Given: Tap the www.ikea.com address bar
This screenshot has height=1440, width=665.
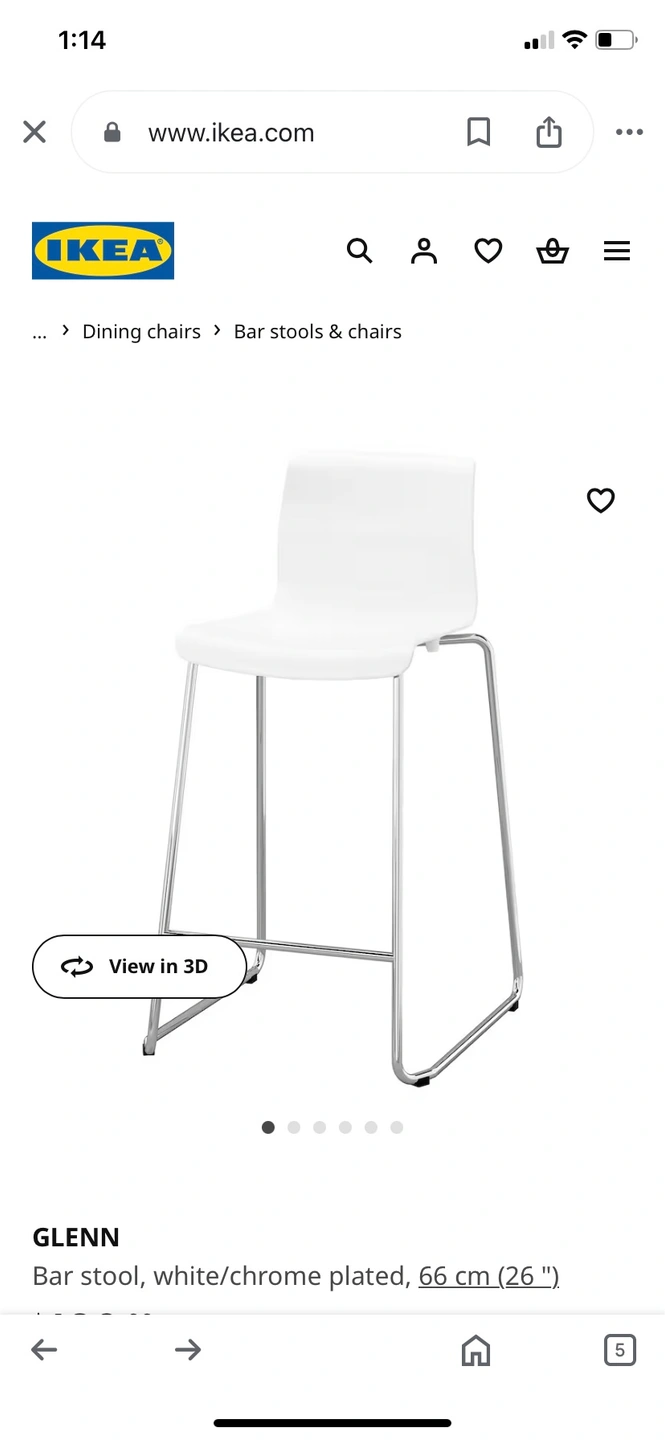Looking at the screenshot, I should (x=231, y=133).
